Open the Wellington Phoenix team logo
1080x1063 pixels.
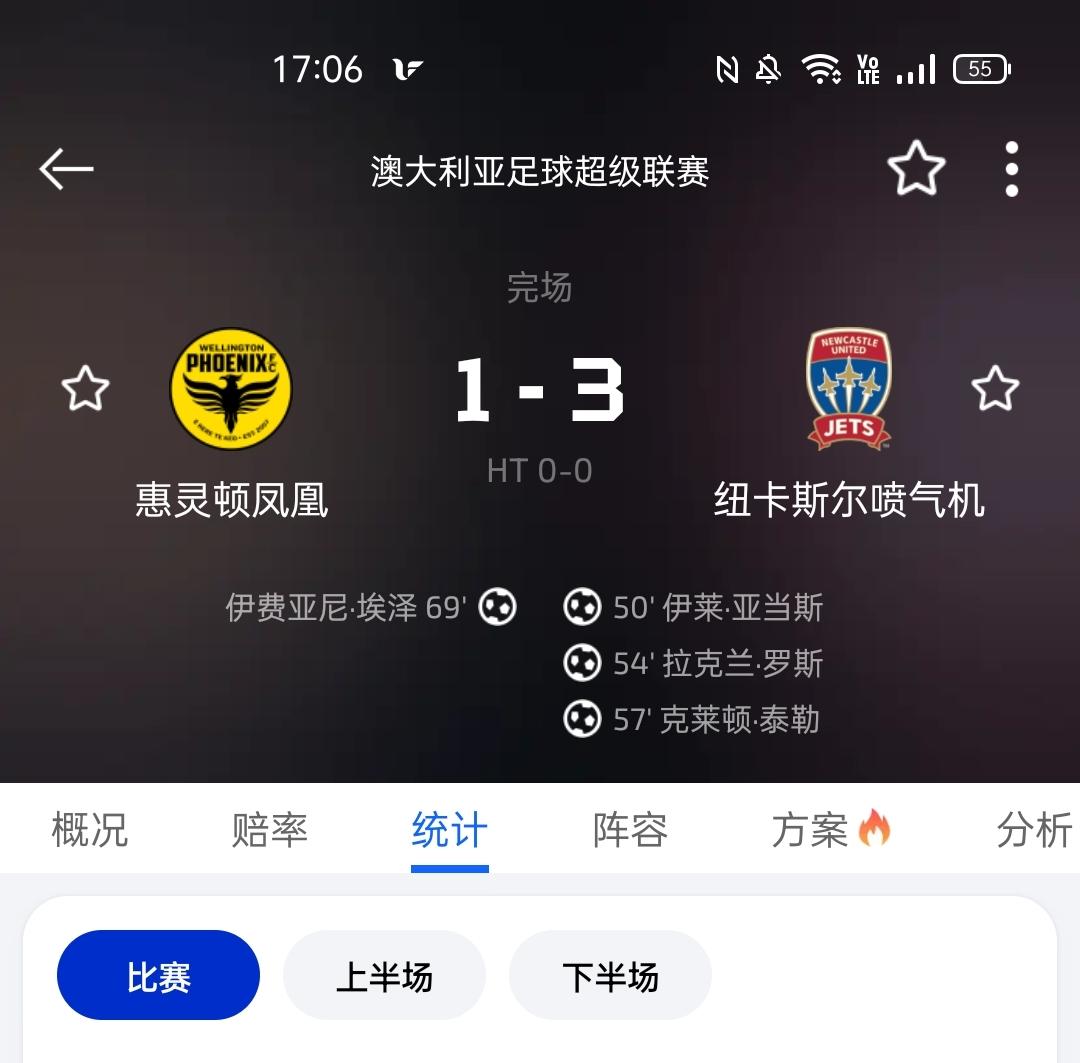(x=231, y=389)
